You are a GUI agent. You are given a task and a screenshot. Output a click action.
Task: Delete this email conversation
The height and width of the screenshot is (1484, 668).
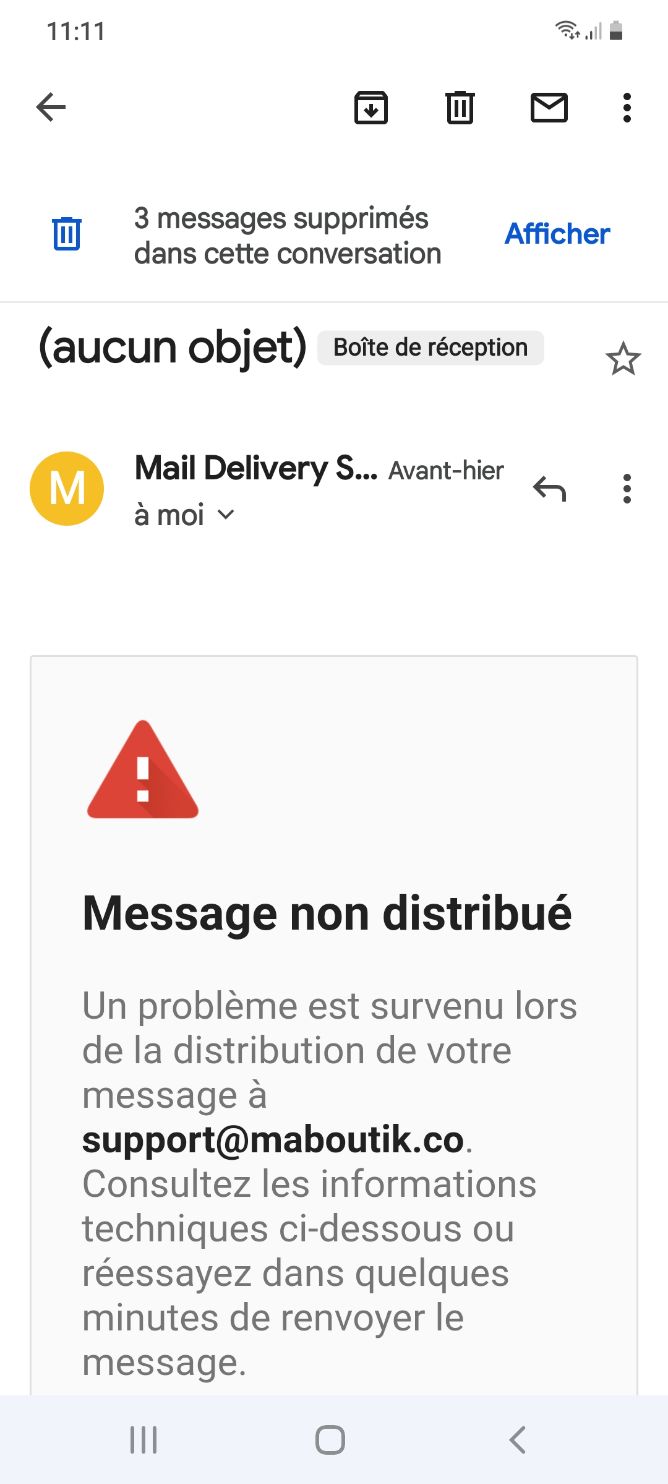460,107
